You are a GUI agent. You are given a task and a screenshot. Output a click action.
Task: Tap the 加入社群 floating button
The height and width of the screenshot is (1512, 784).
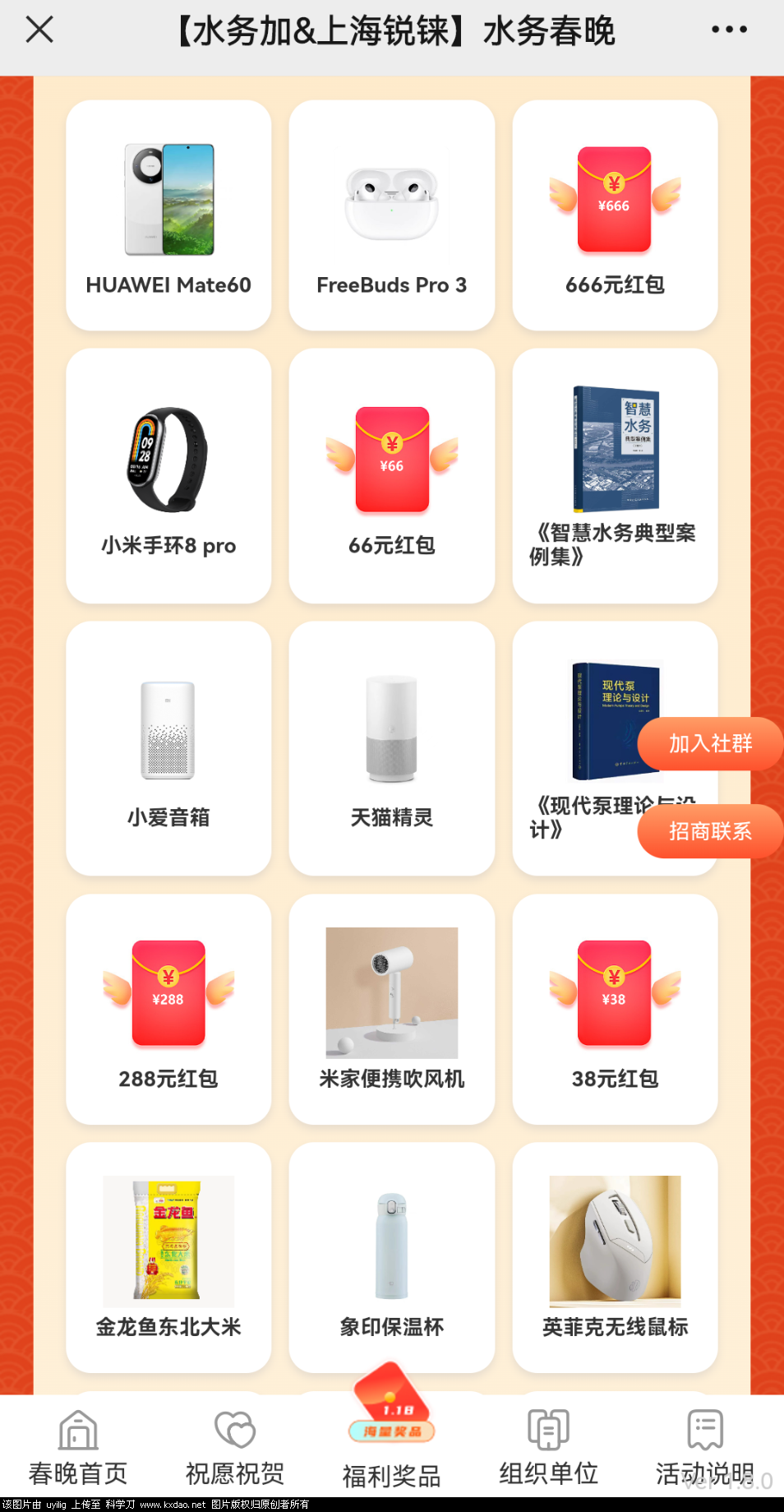coord(710,744)
